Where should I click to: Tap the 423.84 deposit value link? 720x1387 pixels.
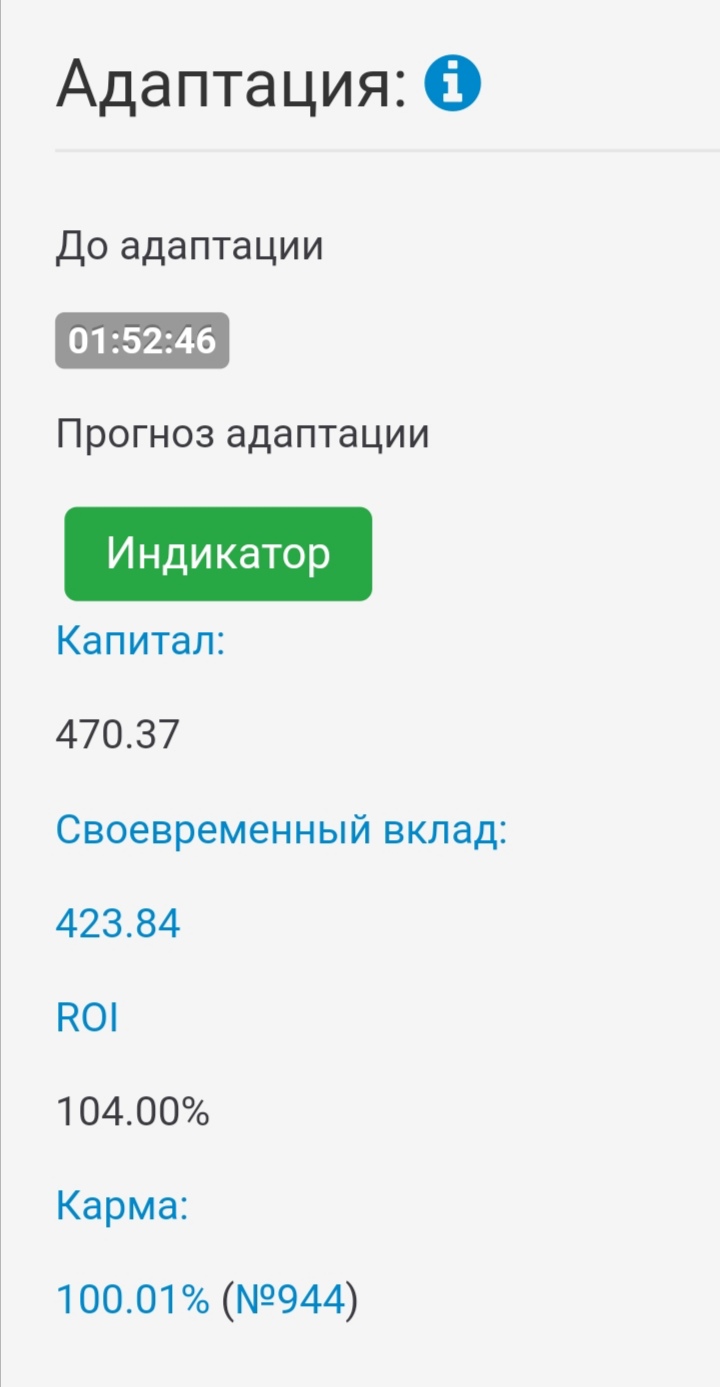pyautogui.click(x=118, y=923)
